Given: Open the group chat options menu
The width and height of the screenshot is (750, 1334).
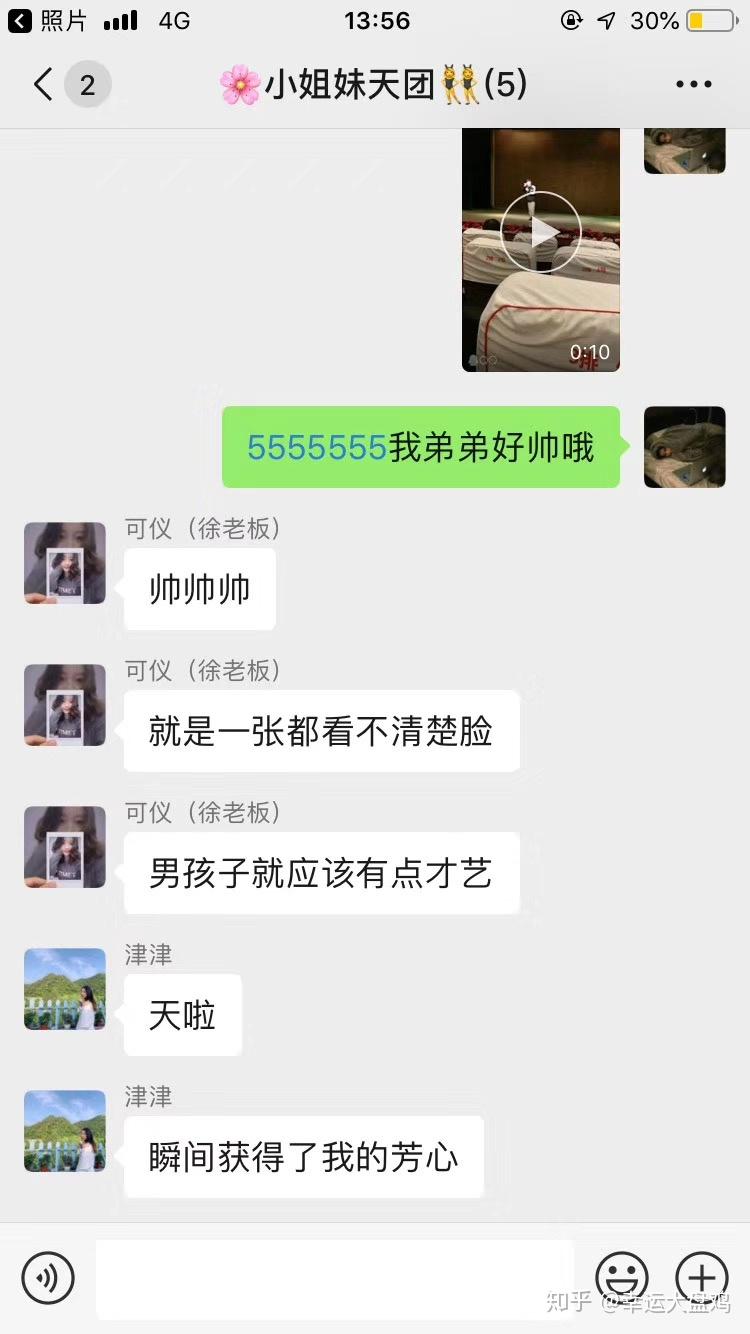Looking at the screenshot, I should coord(693,85).
